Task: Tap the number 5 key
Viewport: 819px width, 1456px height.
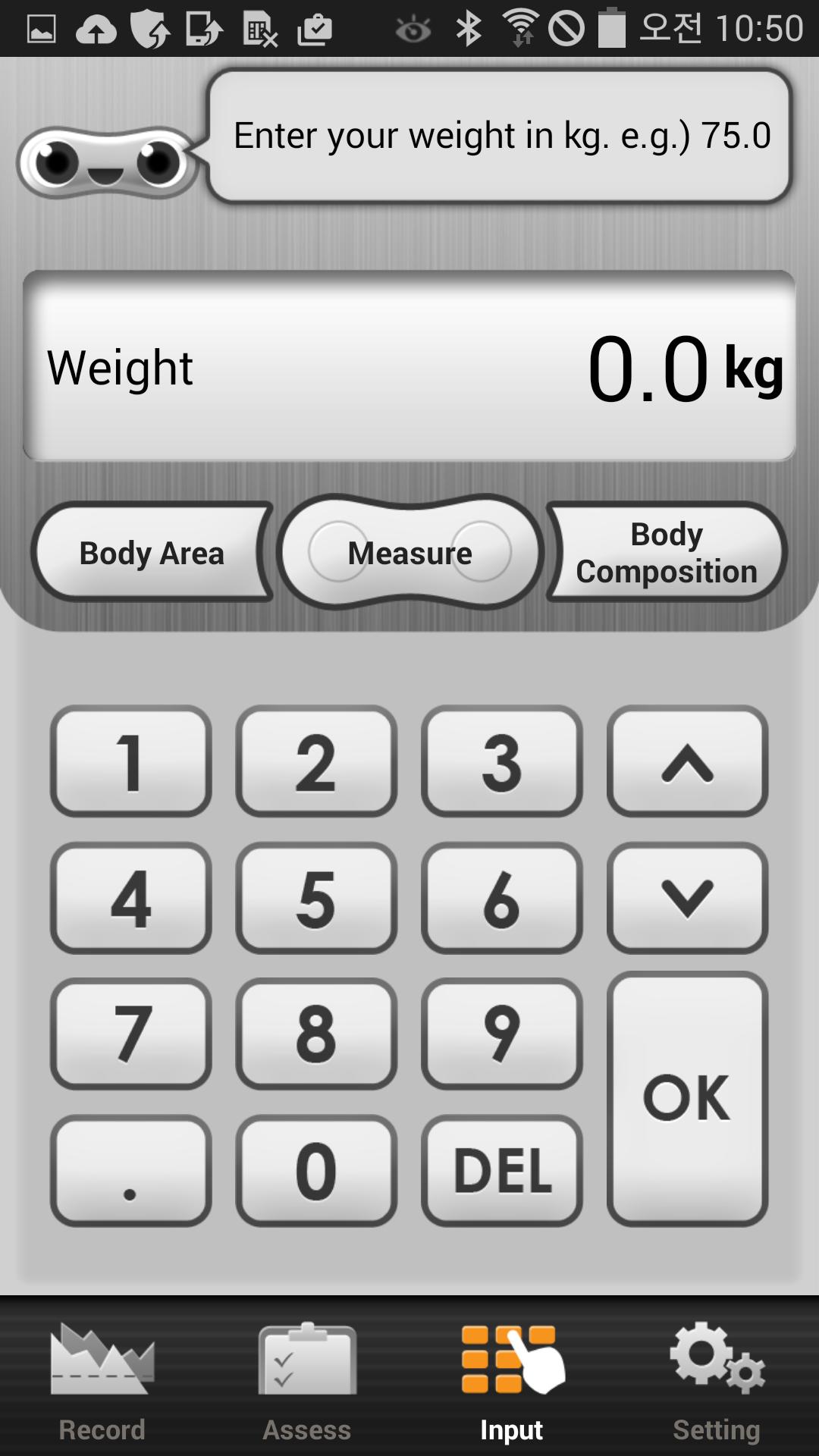Action: [x=316, y=898]
